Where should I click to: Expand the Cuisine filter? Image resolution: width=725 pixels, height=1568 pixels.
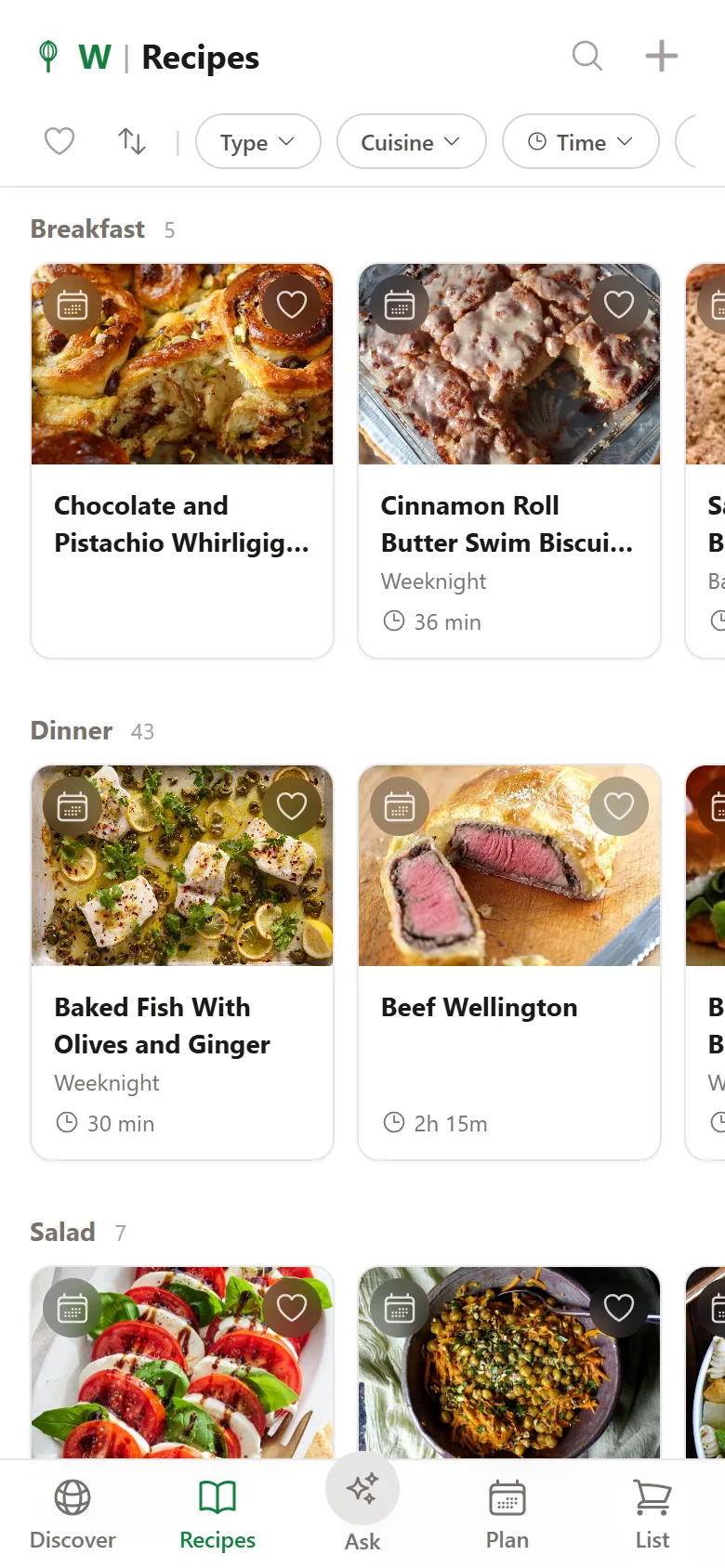pos(411,141)
